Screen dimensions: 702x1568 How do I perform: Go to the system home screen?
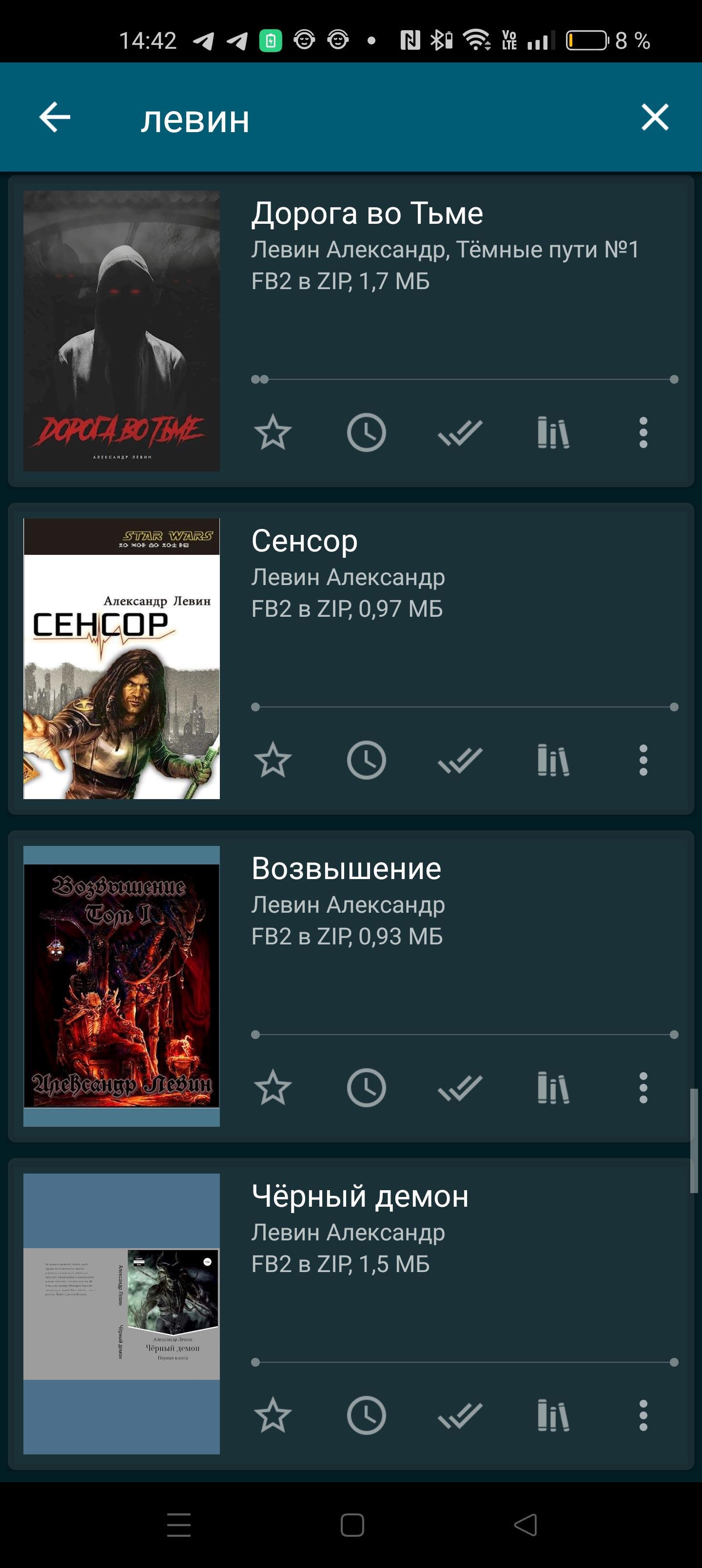coord(352,1525)
